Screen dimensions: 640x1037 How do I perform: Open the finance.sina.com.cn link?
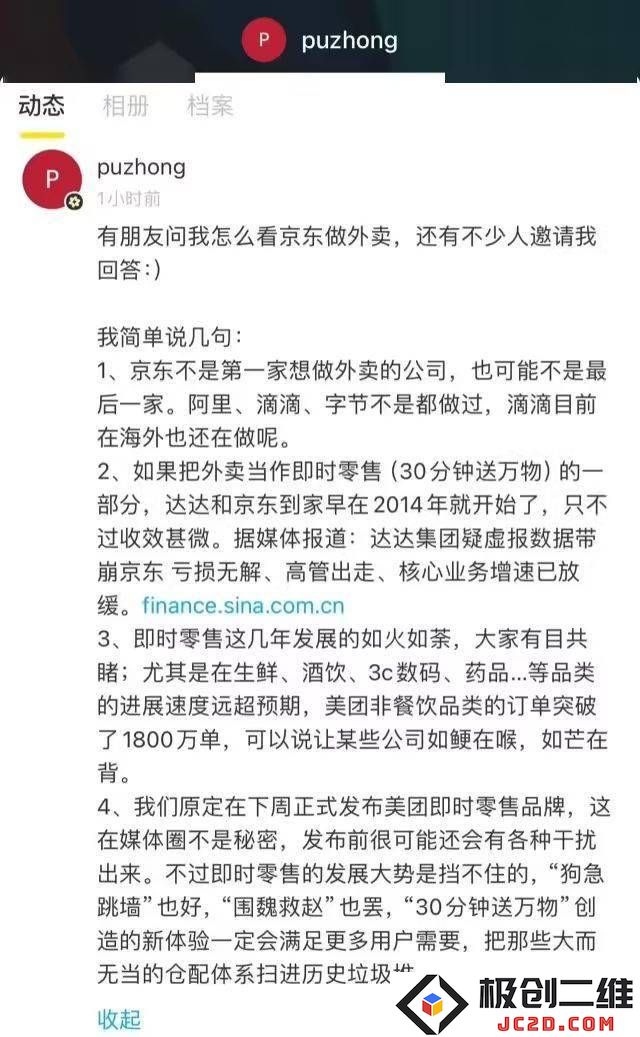243,606
